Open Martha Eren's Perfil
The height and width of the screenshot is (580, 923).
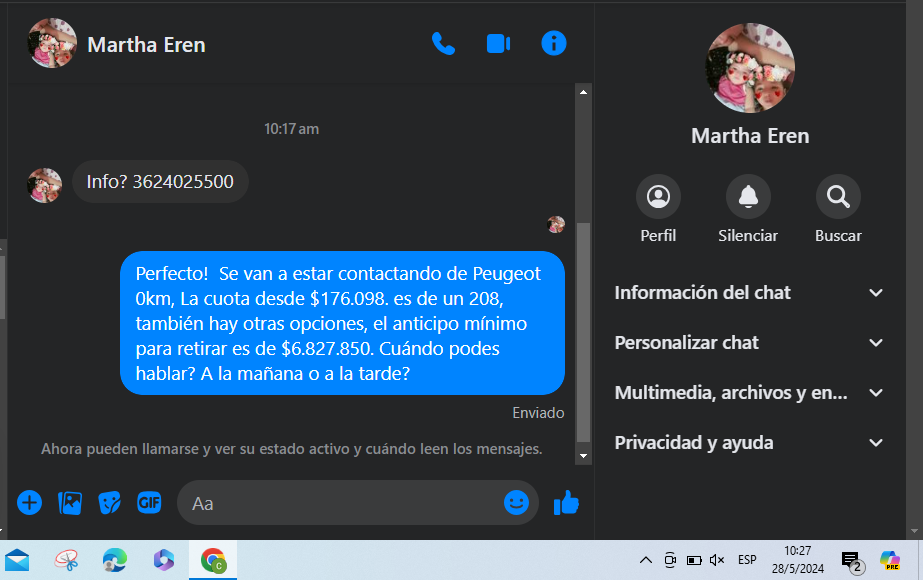pos(658,197)
